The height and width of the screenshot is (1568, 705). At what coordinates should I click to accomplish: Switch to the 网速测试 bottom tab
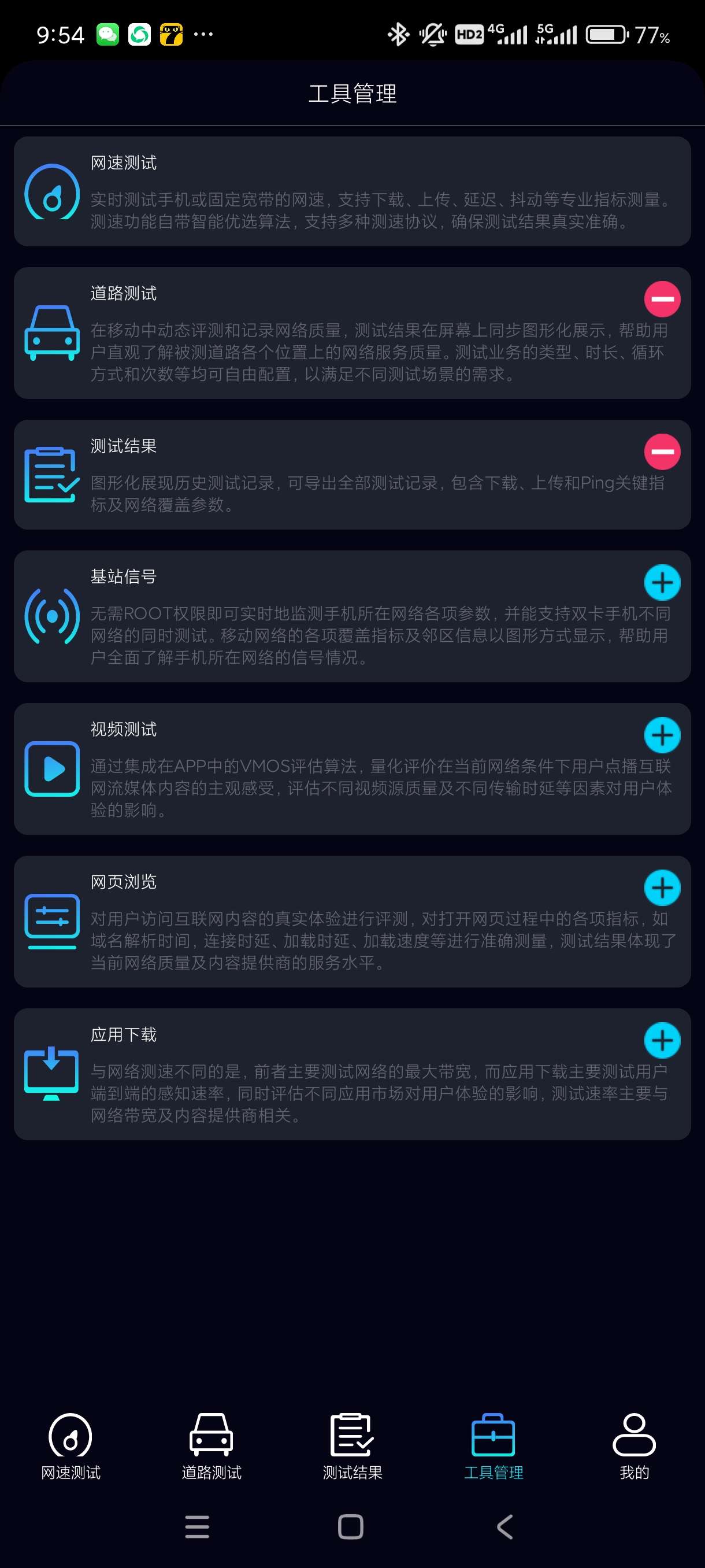[x=70, y=1446]
